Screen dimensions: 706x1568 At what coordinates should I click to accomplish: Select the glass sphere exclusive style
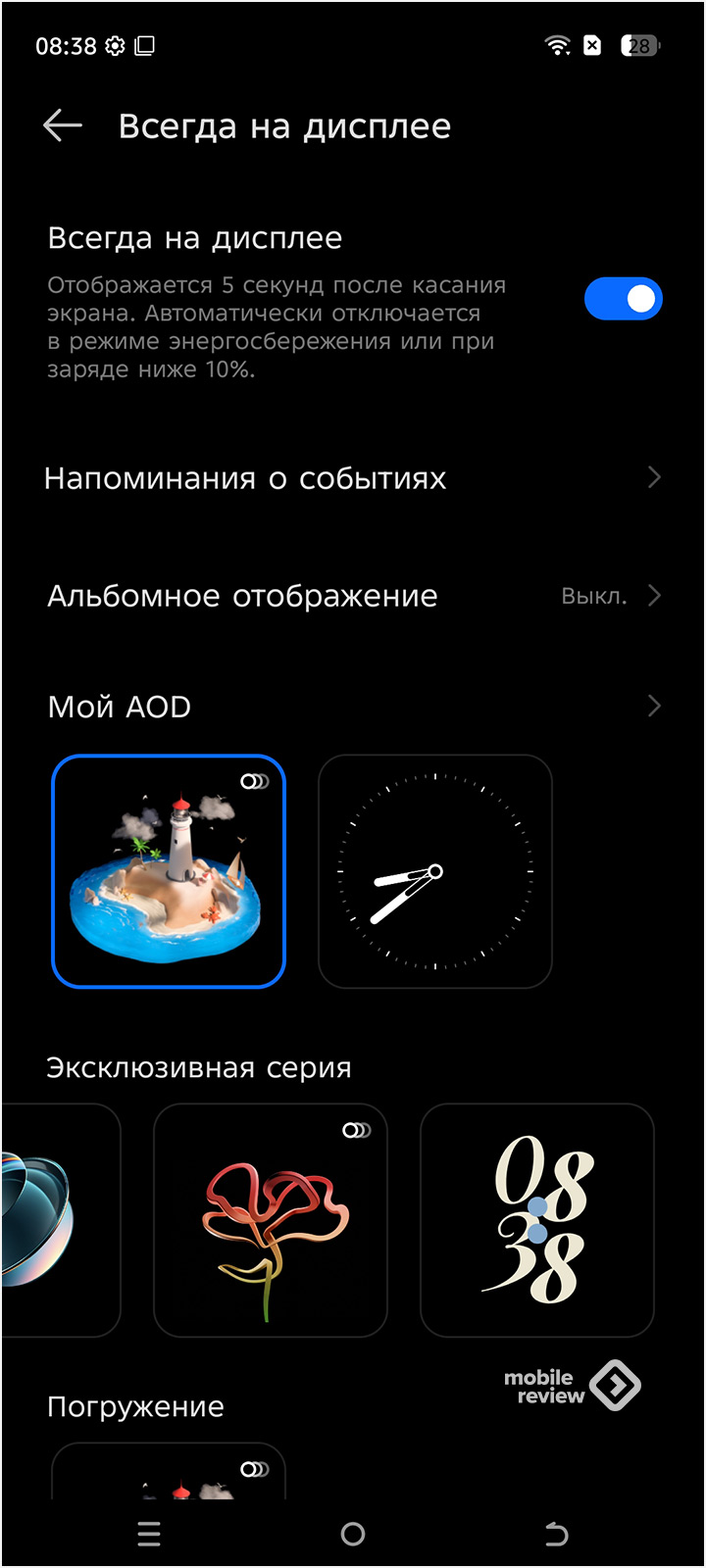59,1220
